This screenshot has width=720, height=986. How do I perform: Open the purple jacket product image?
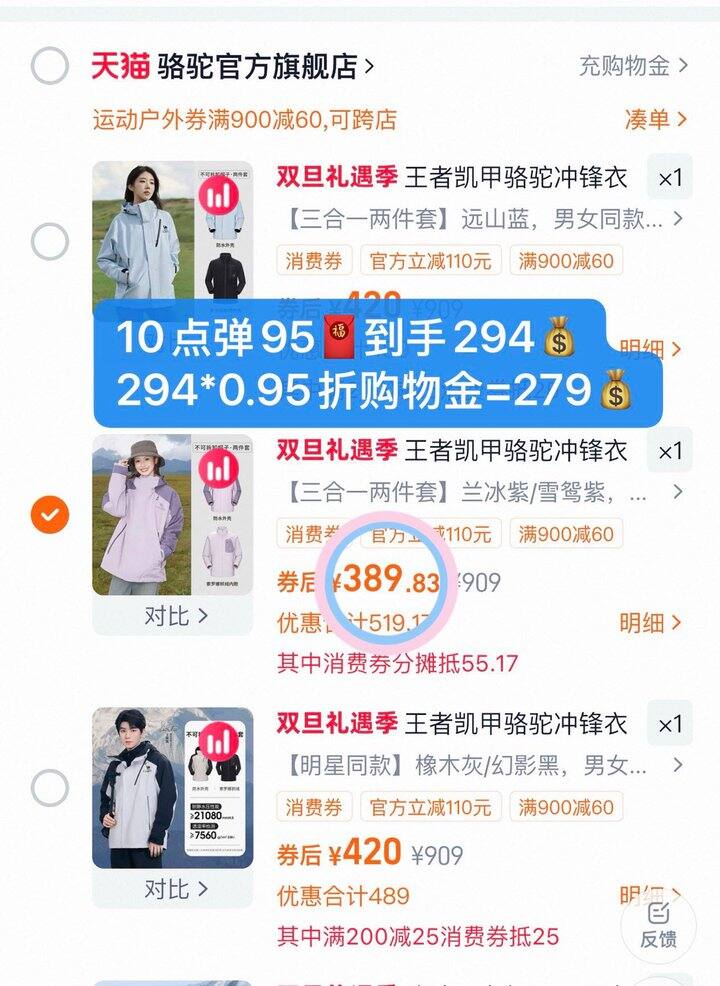172,514
